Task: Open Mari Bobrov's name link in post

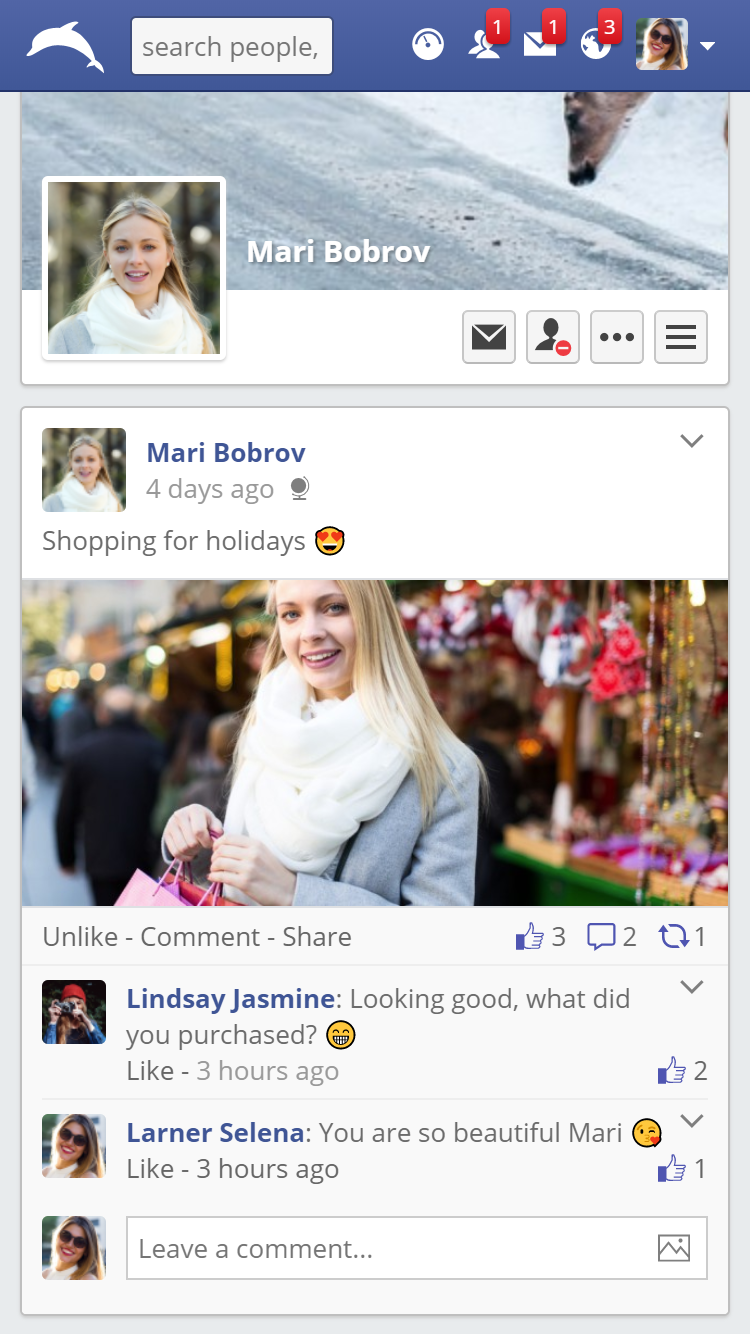Action: click(226, 452)
